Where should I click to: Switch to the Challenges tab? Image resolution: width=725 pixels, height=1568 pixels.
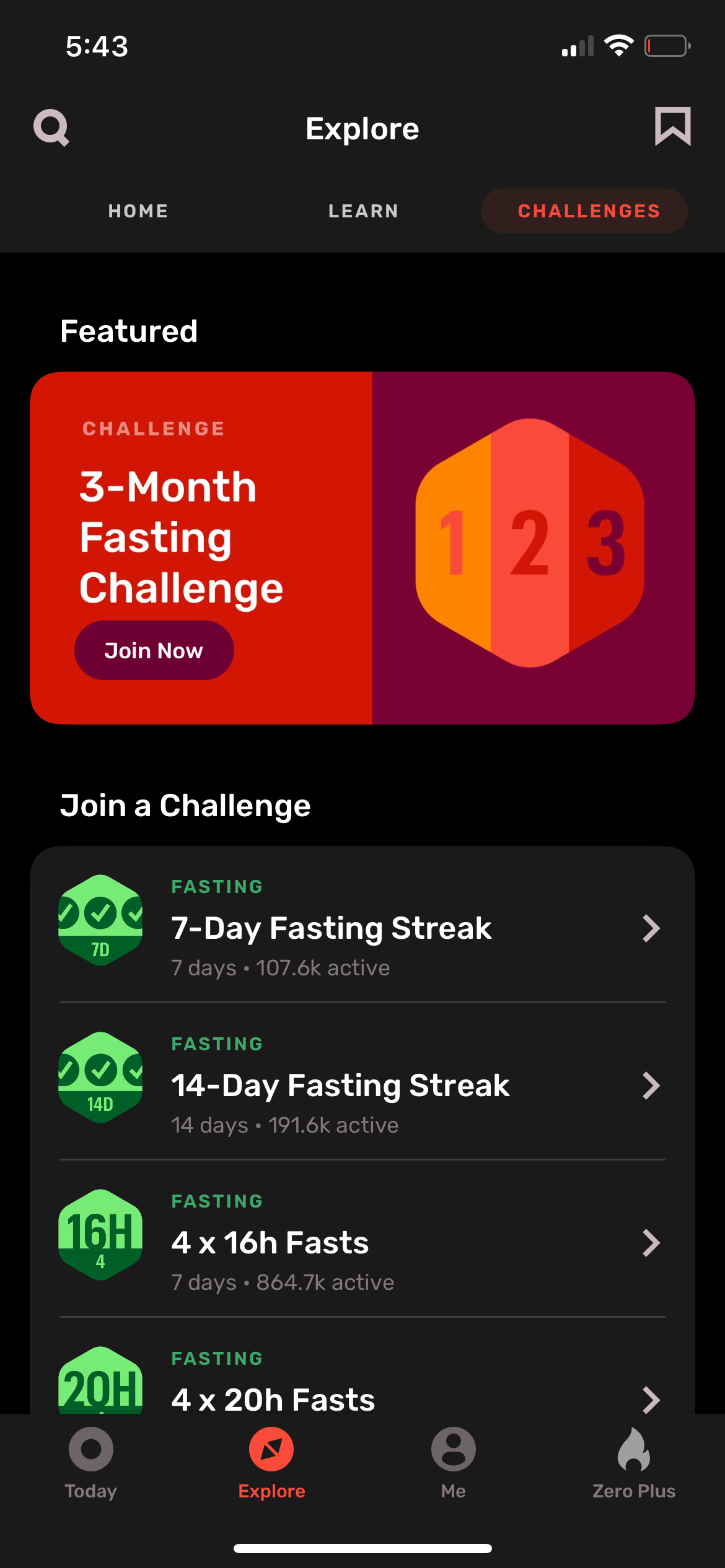583,211
